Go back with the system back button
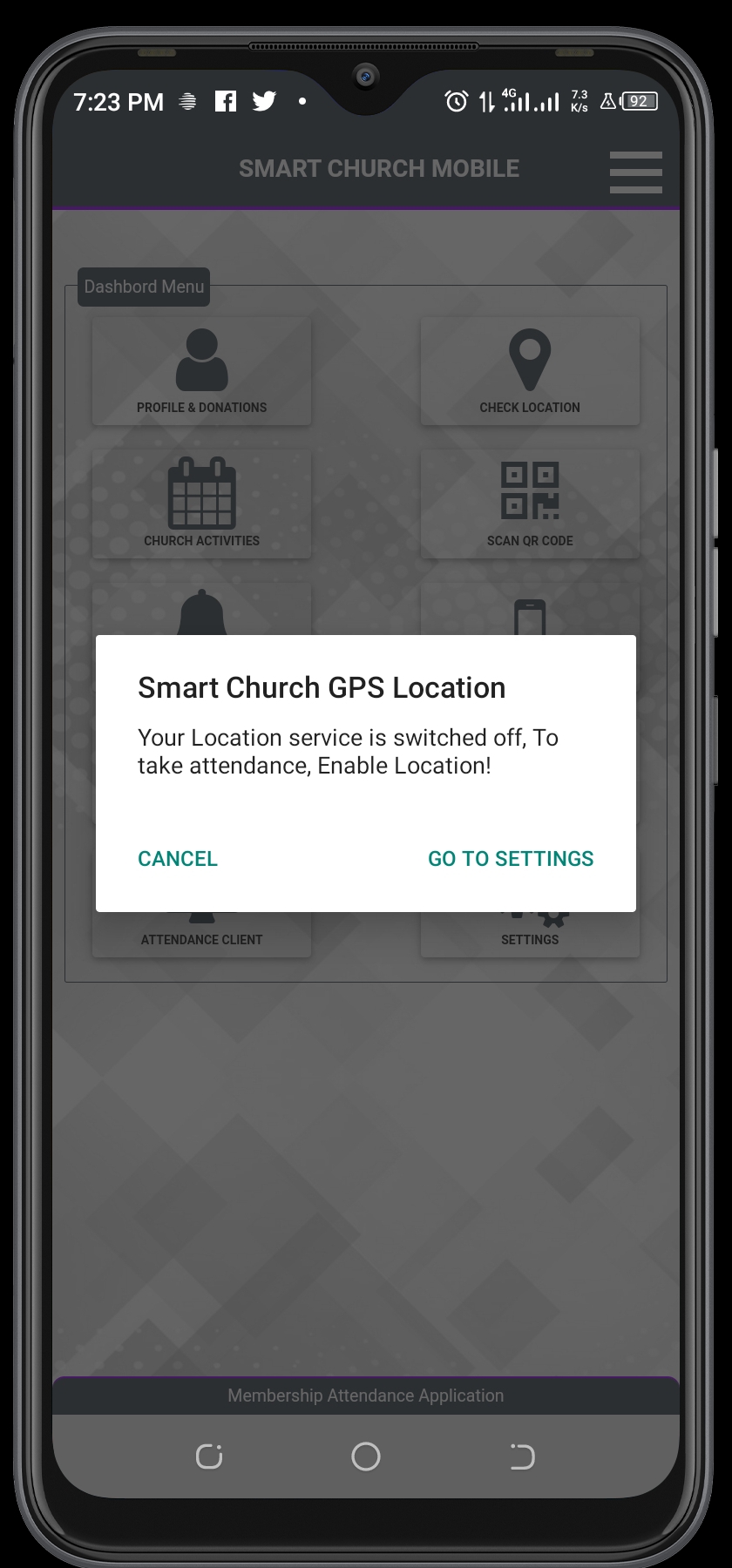 [x=522, y=1456]
